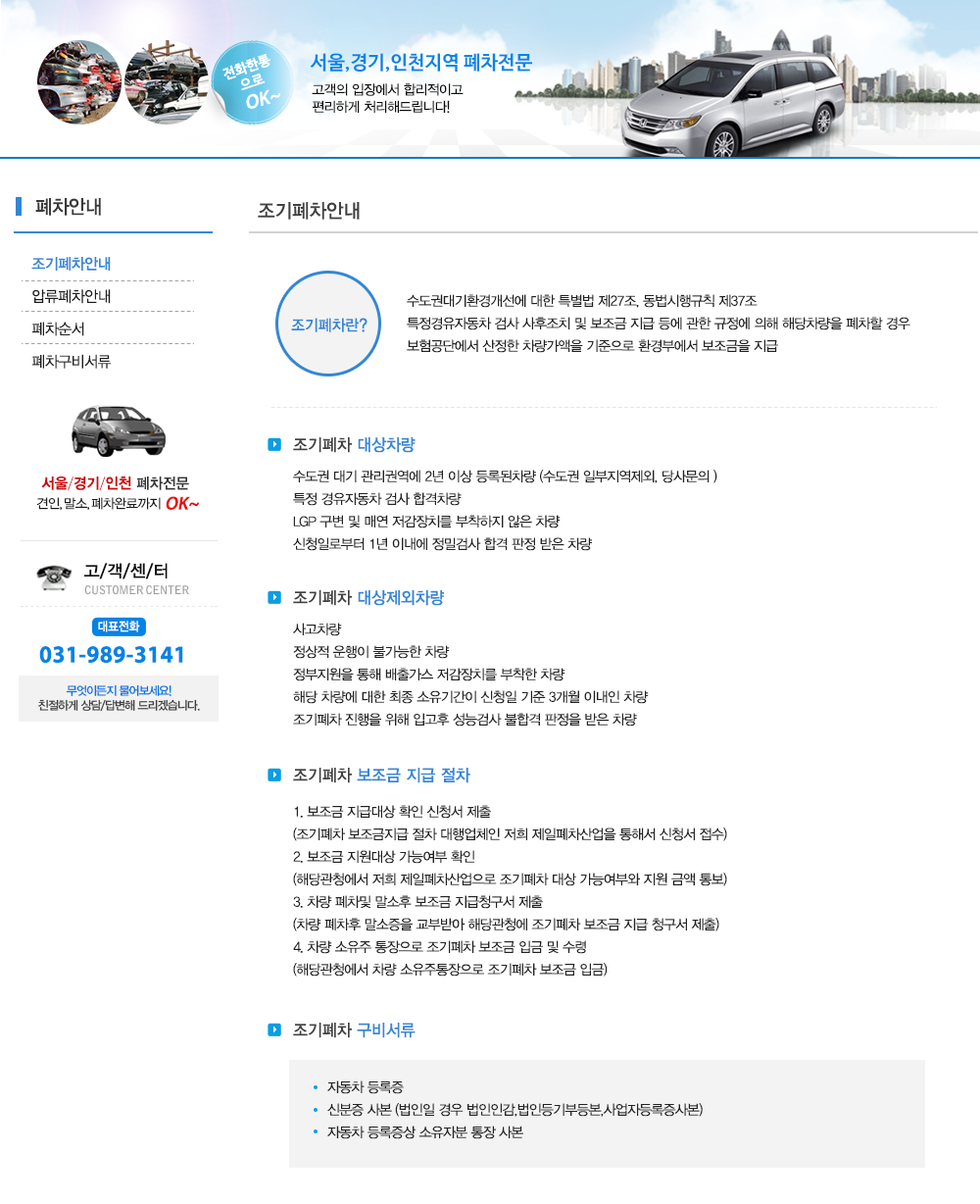
Task: Open 폐차구비서류 menu item
Action: [x=72, y=361]
